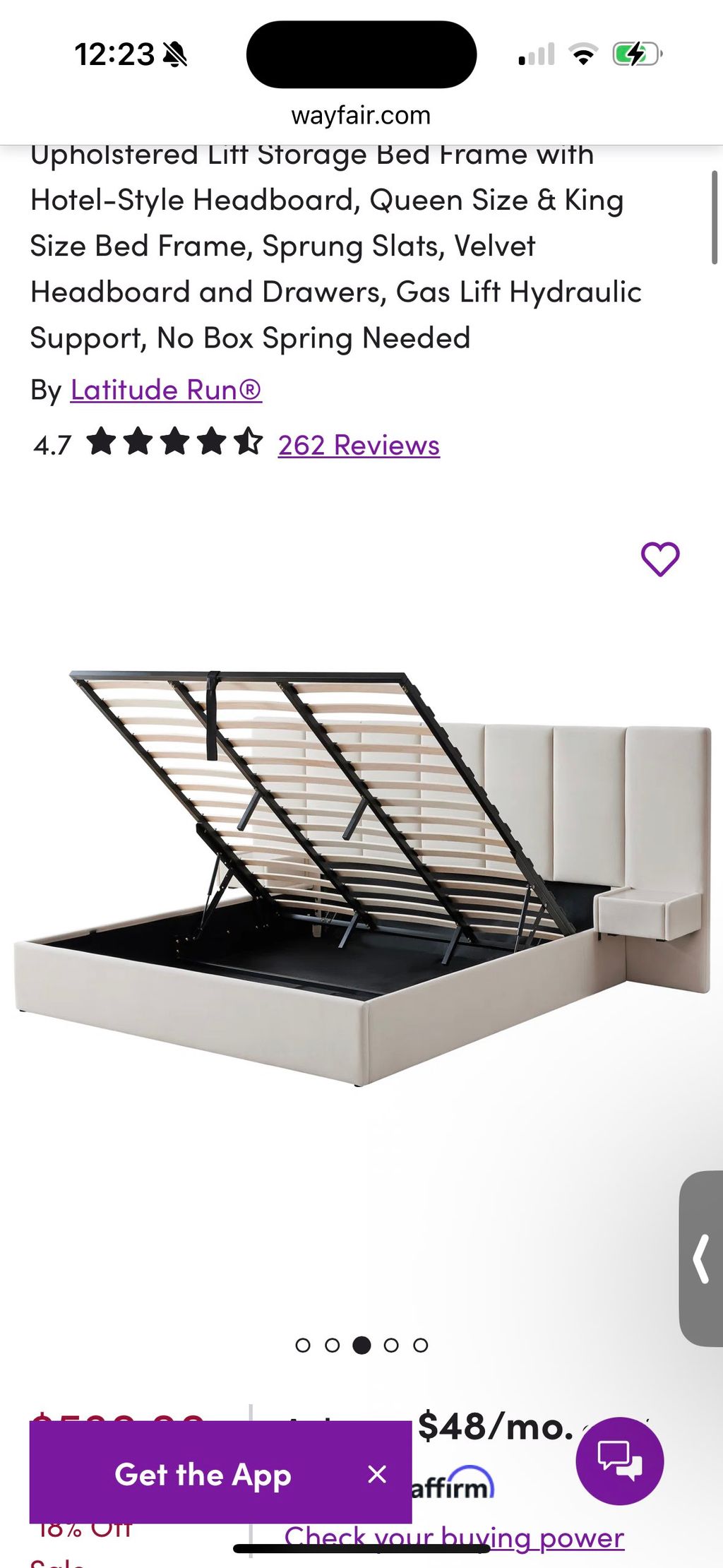Screen dimensions: 723x1568
Task: Save bed frame to favorites heart
Action: [x=659, y=559]
